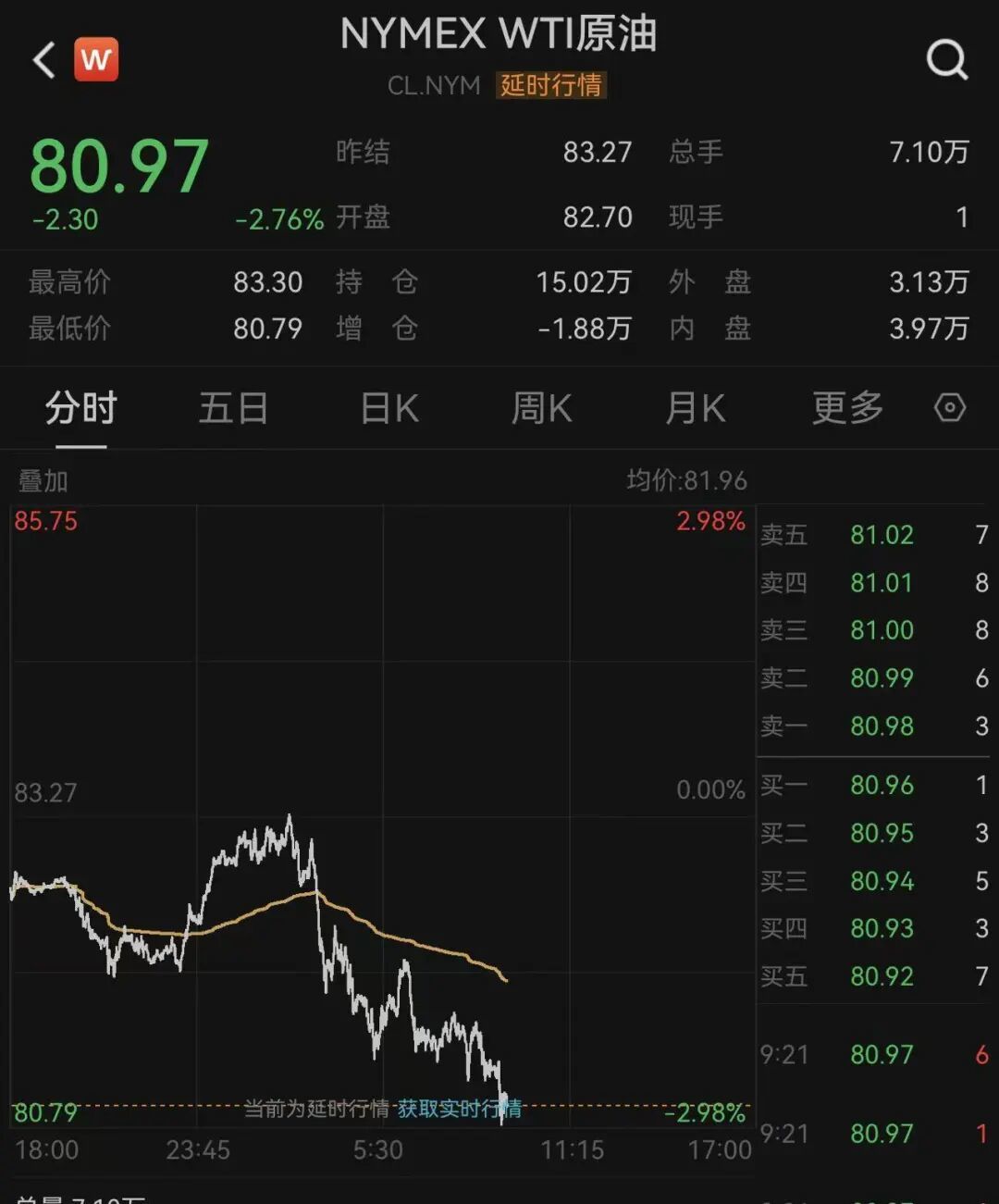
Task: Switch to the 日K chart tab
Action: [389, 408]
